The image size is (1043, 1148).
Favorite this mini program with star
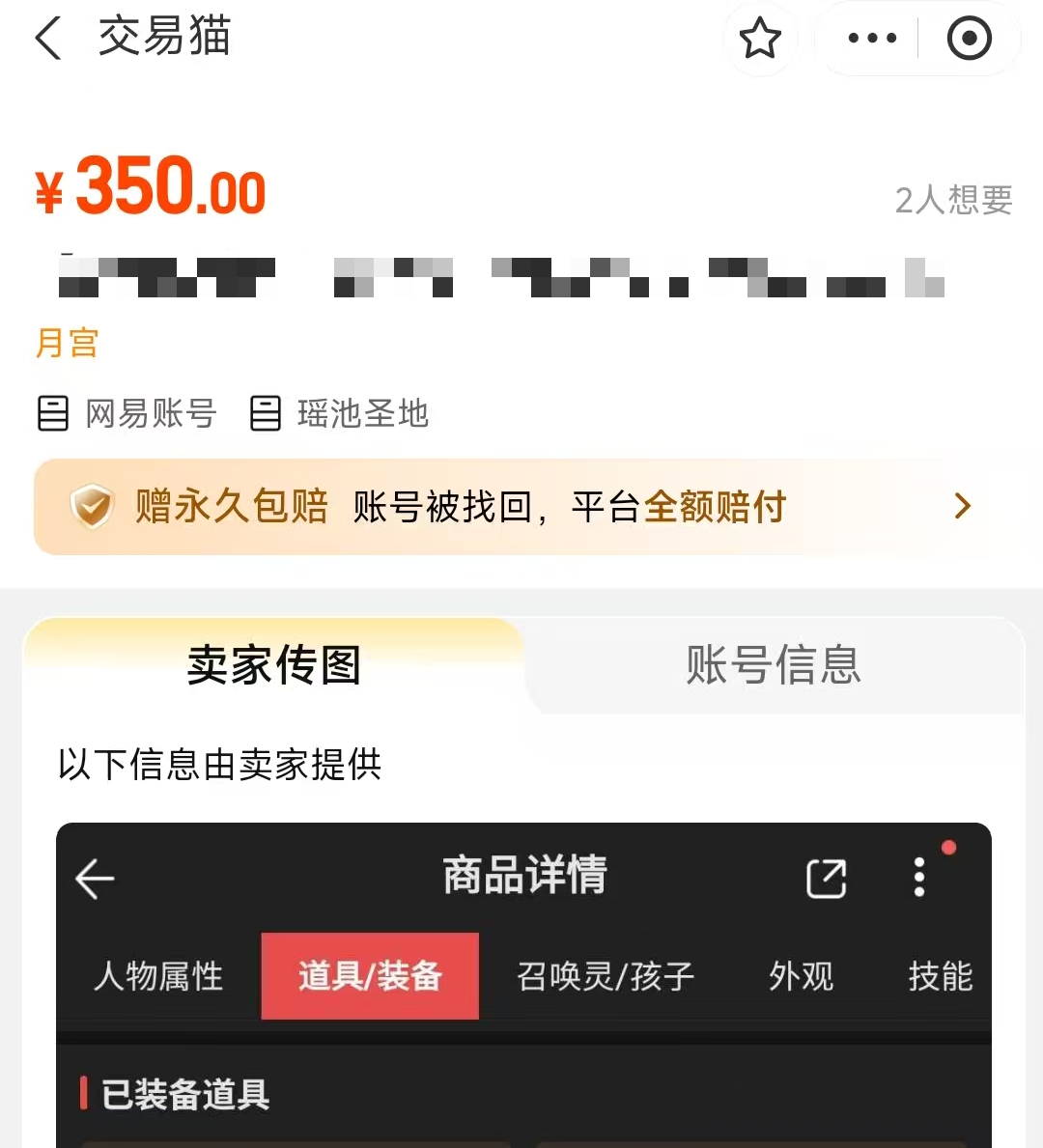(x=760, y=40)
